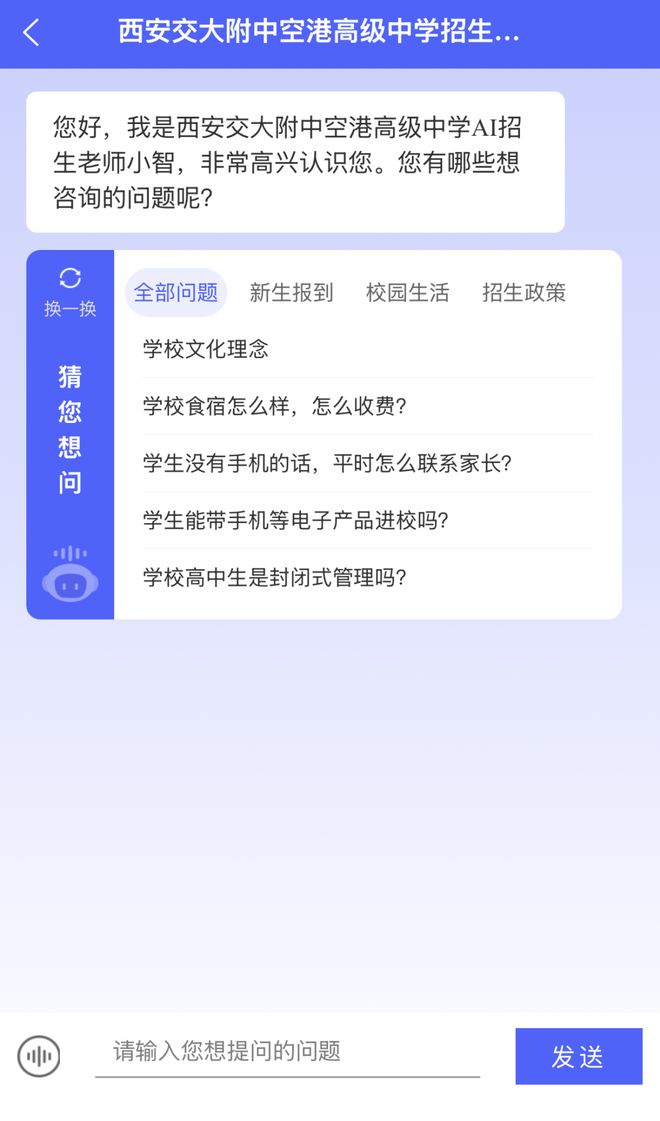This screenshot has height=1121, width=660.
Task: Choose question about 平时怎么联系家长
Action: tap(327, 463)
